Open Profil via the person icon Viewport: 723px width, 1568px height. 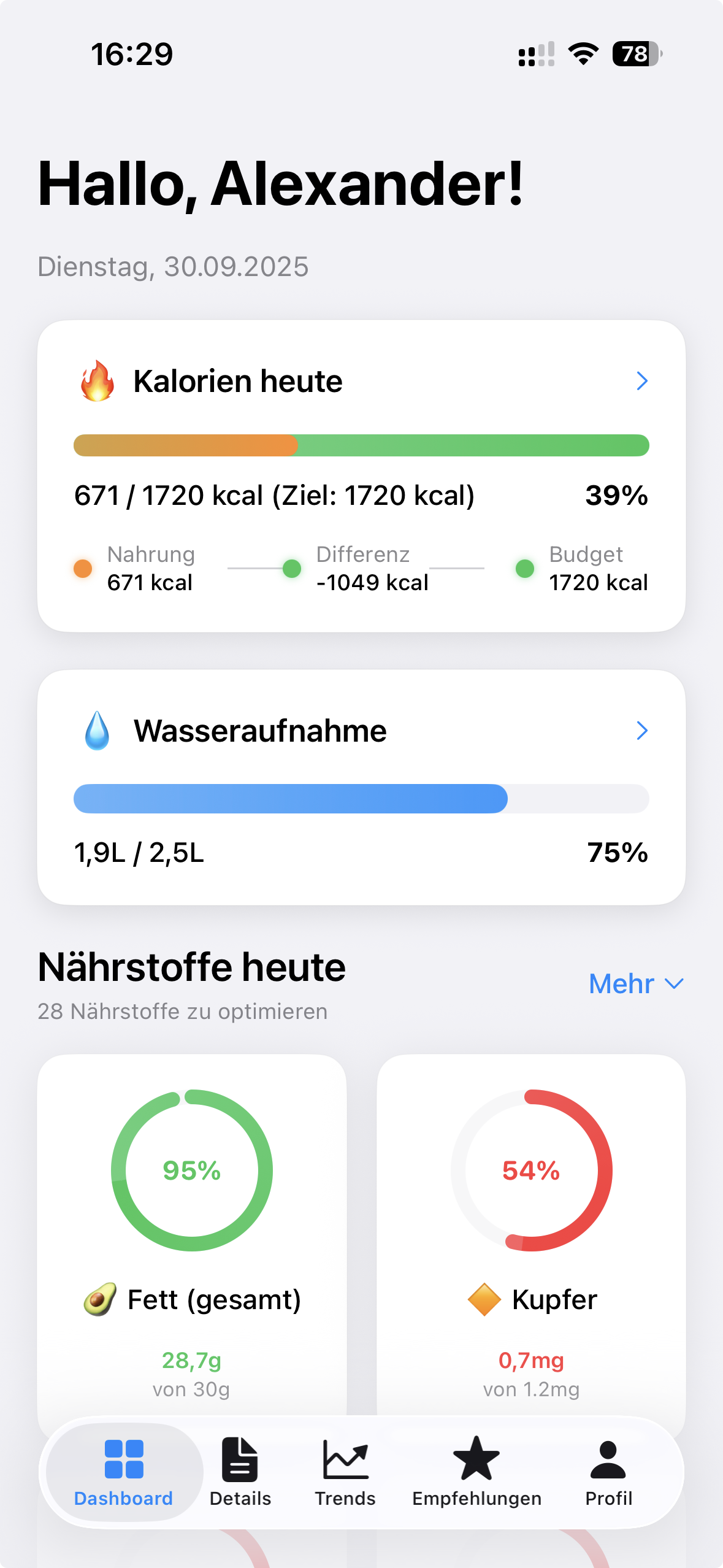[x=608, y=1459]
